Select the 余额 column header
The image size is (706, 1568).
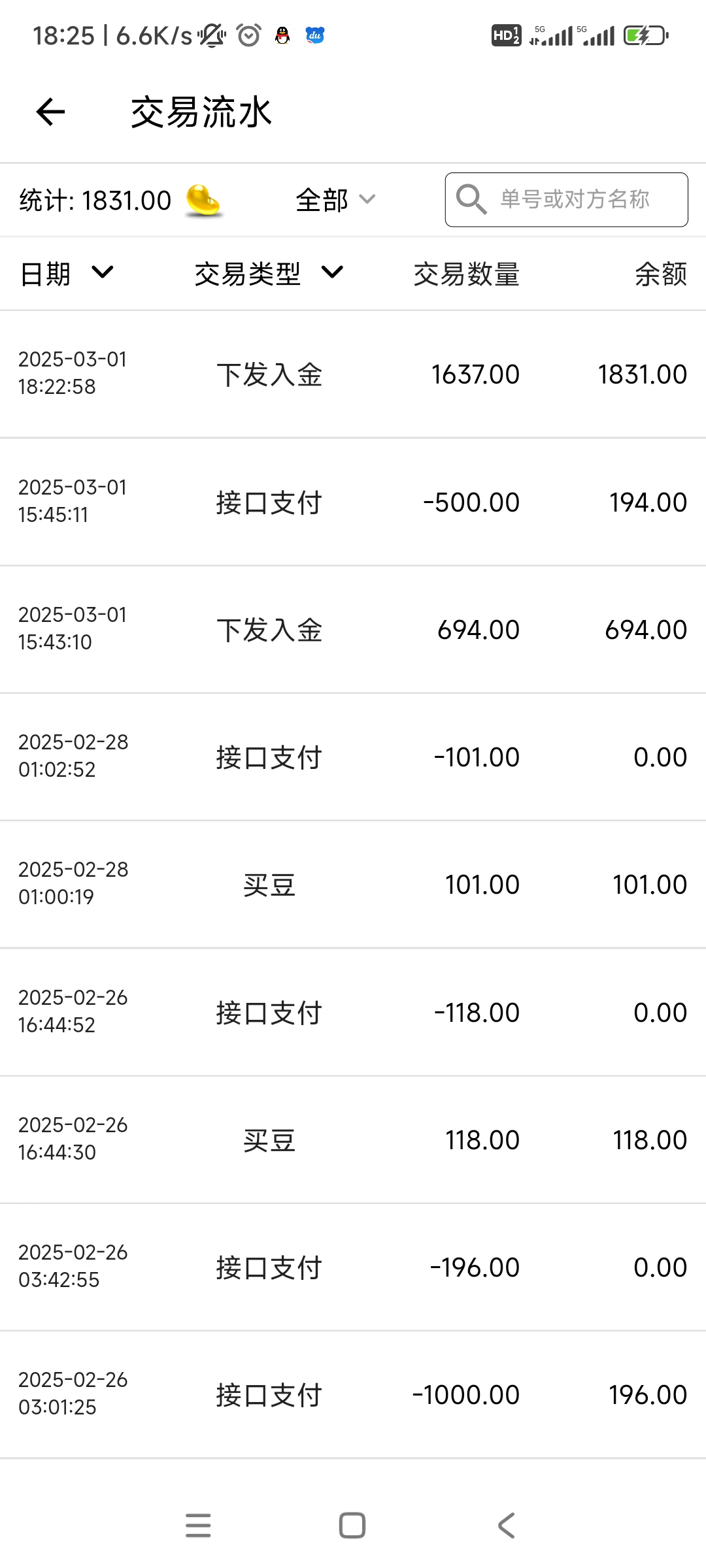660,274
